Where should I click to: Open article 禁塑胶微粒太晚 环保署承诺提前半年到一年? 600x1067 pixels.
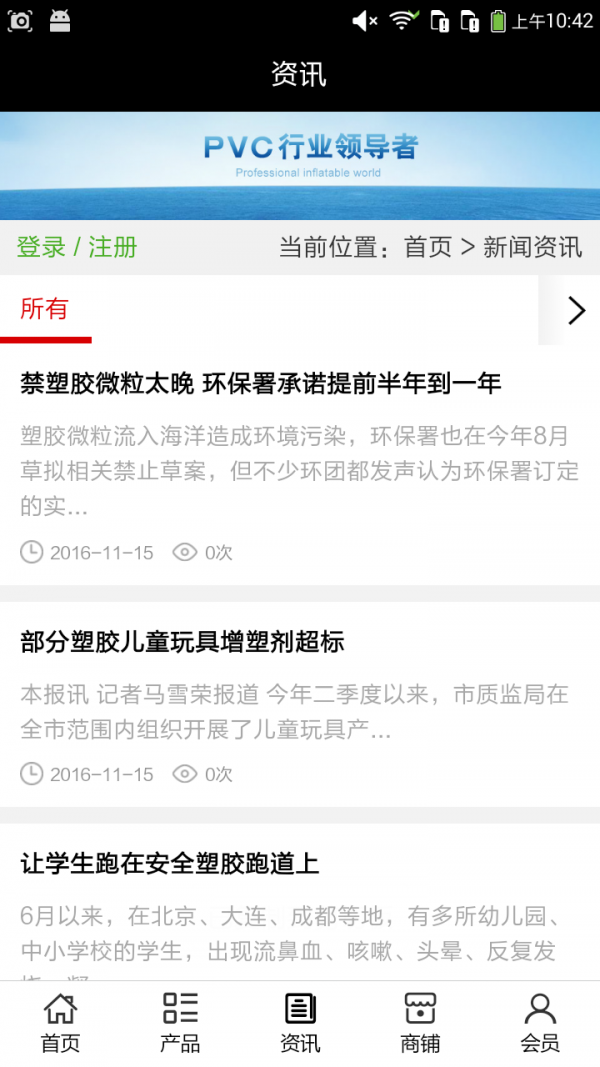261,383
